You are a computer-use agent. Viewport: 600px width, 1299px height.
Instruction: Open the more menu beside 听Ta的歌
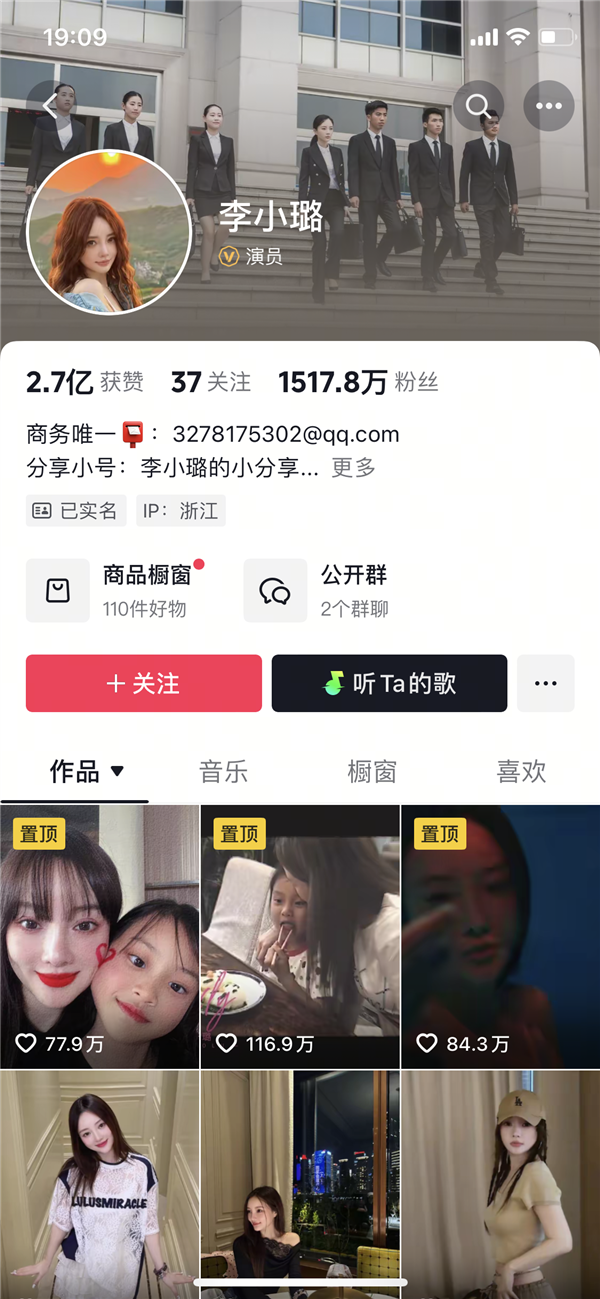point(545,683)
